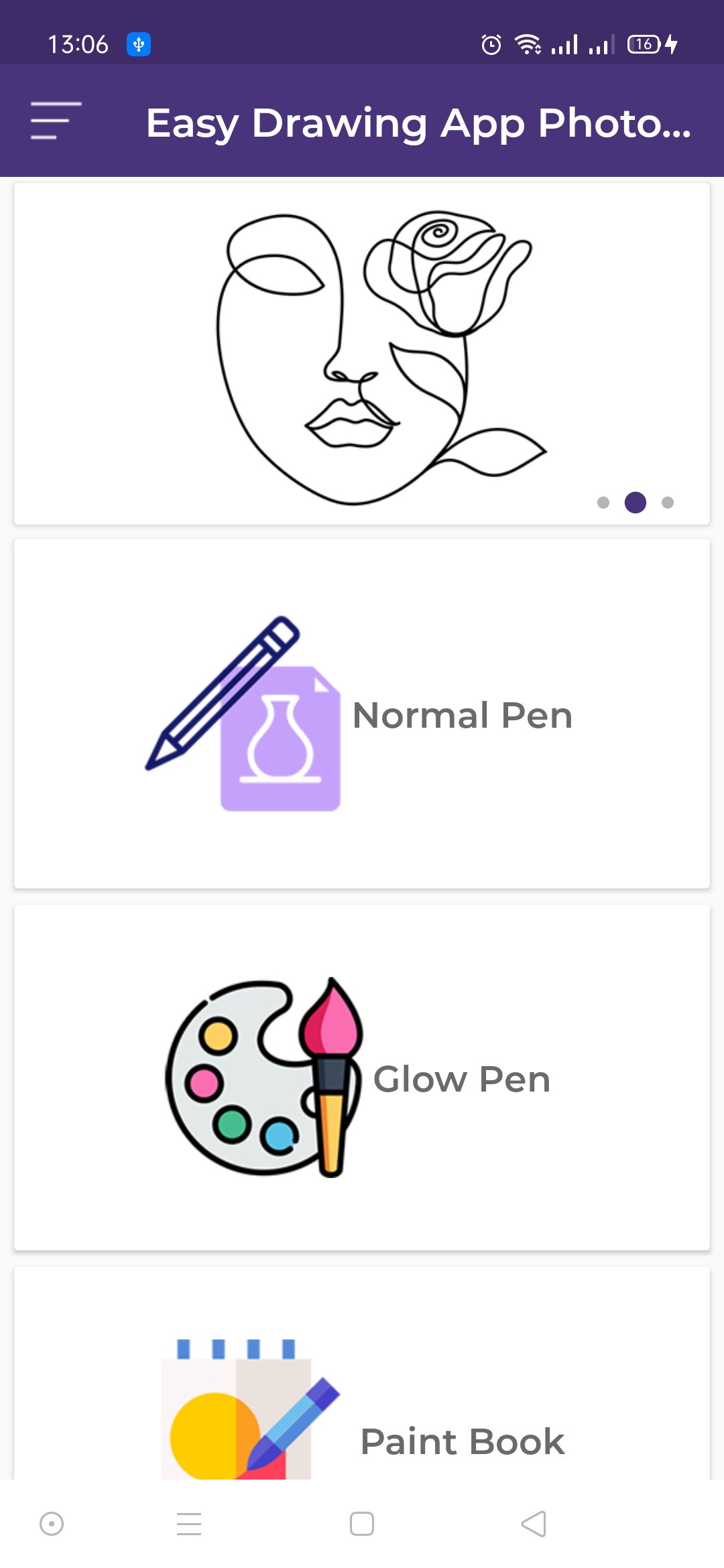
Task: Tap the face line-art banner image
Action: (362, 348)
